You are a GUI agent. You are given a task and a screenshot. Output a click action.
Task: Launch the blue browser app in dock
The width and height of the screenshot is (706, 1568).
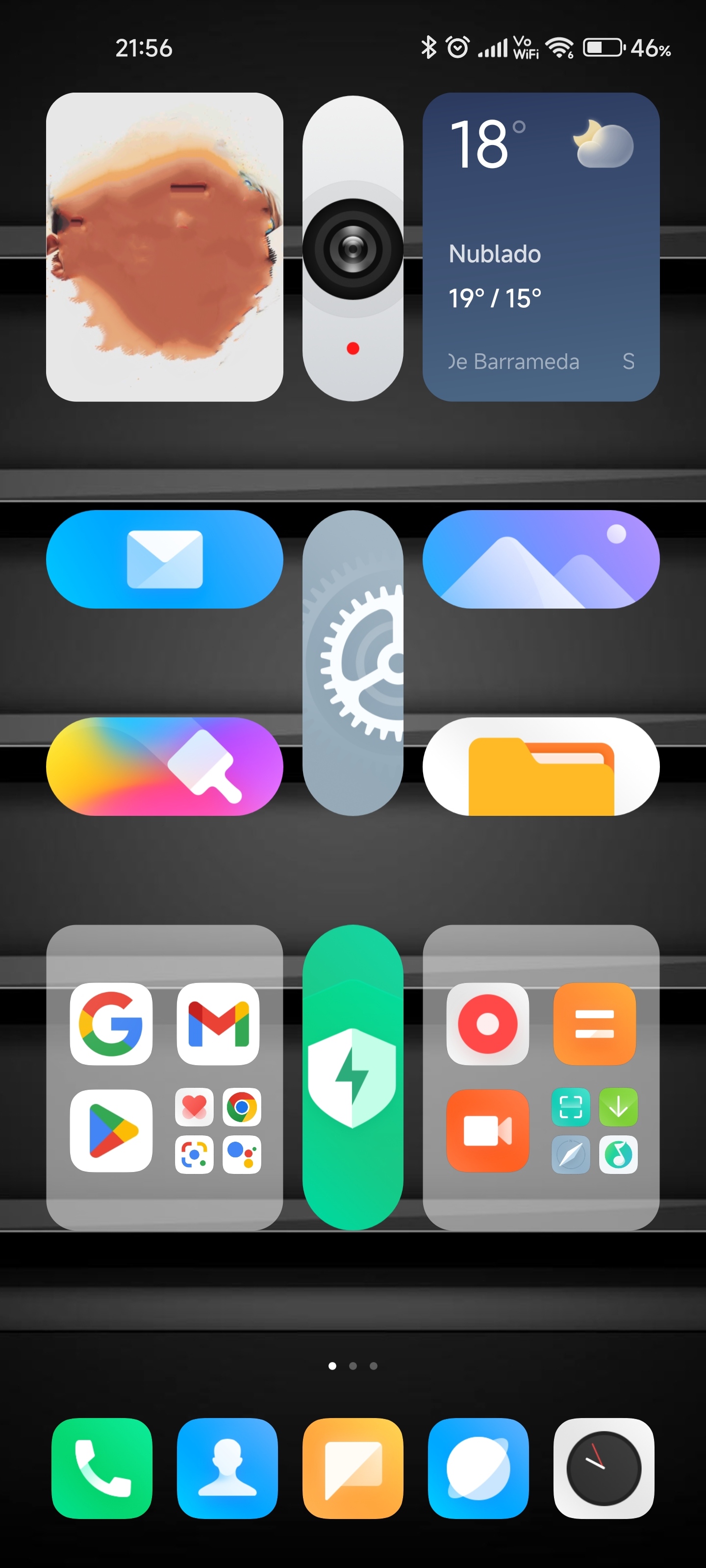click(x=478, y=1468)
